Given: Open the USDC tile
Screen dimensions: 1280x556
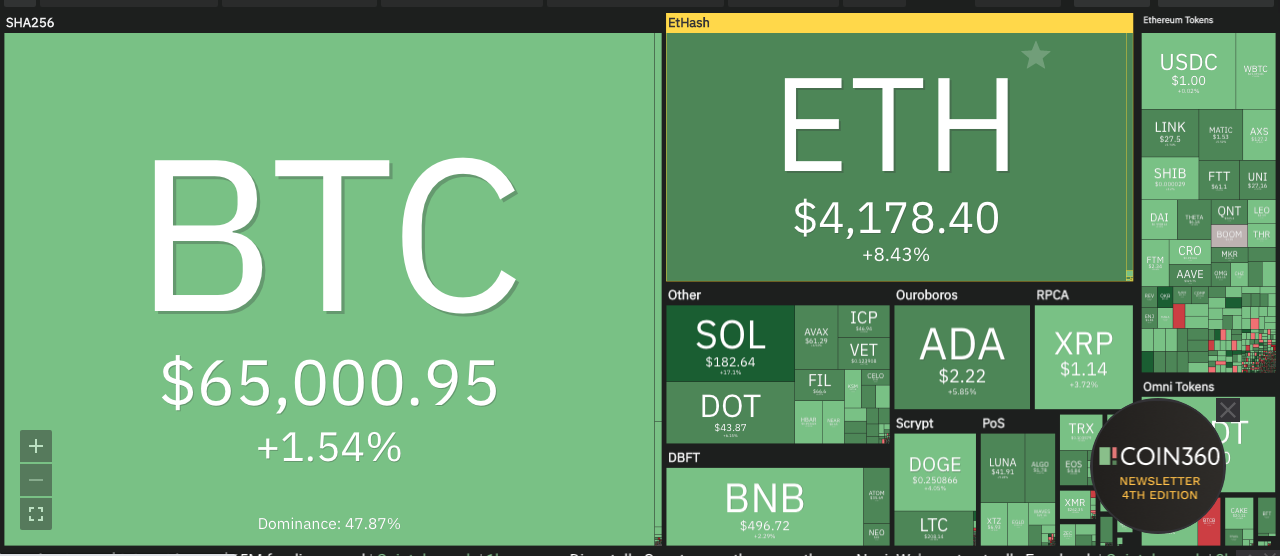Looking at the screenshot, I should pos(1188,71).
